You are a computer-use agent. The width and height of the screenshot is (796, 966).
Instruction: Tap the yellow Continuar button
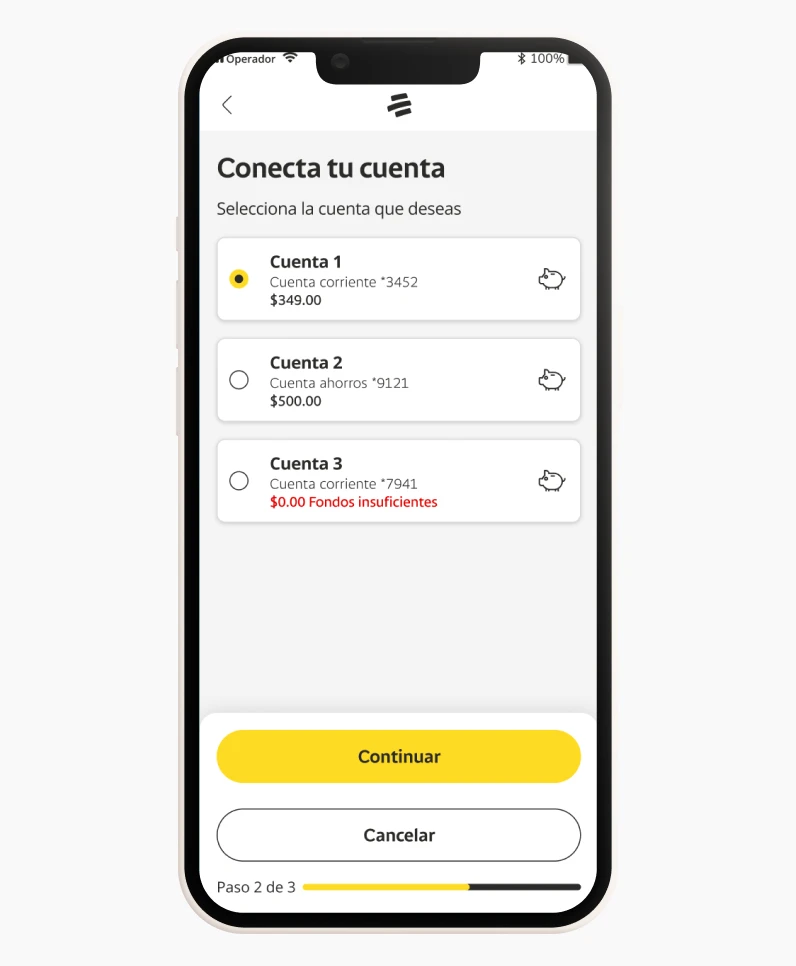coord(398,757)
